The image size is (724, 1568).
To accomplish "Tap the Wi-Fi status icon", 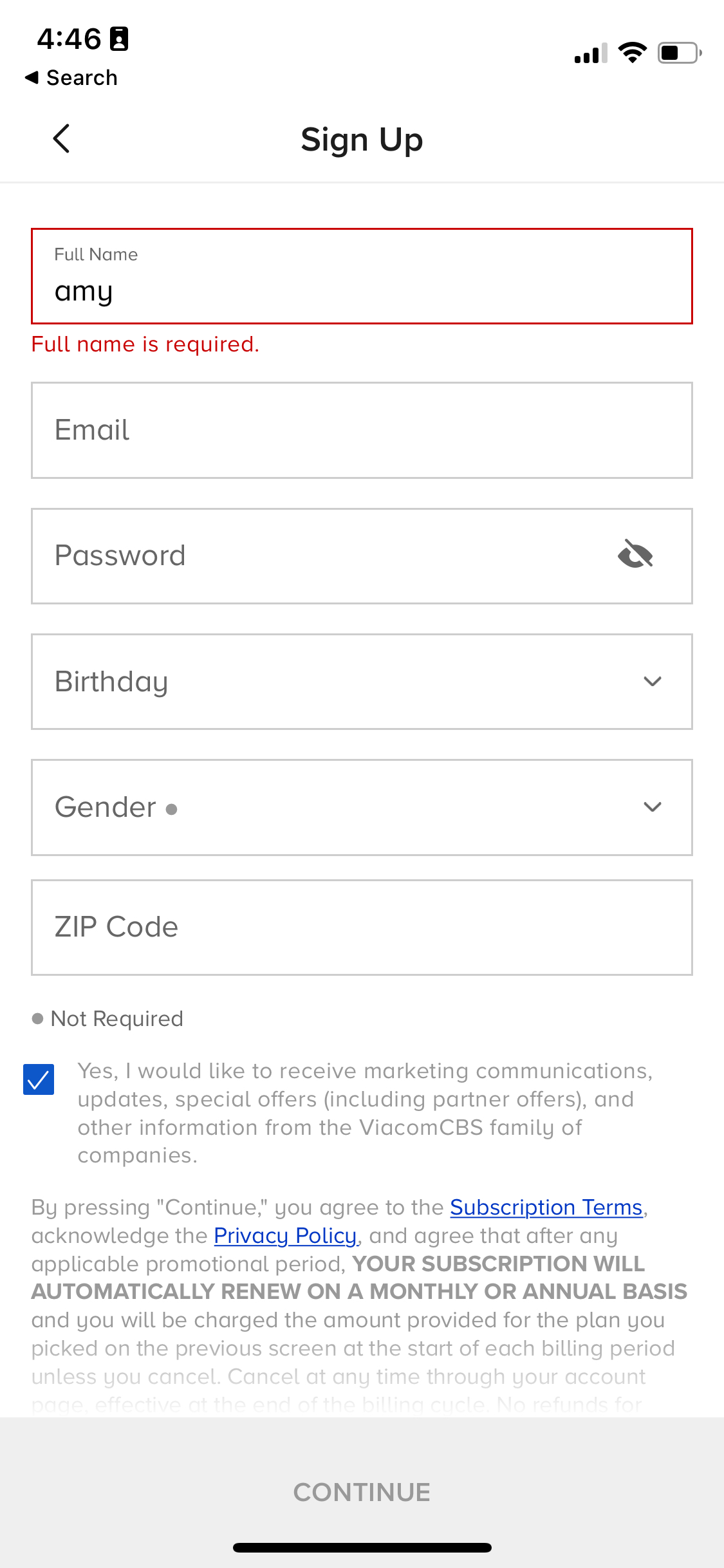I will coord(633,53).
